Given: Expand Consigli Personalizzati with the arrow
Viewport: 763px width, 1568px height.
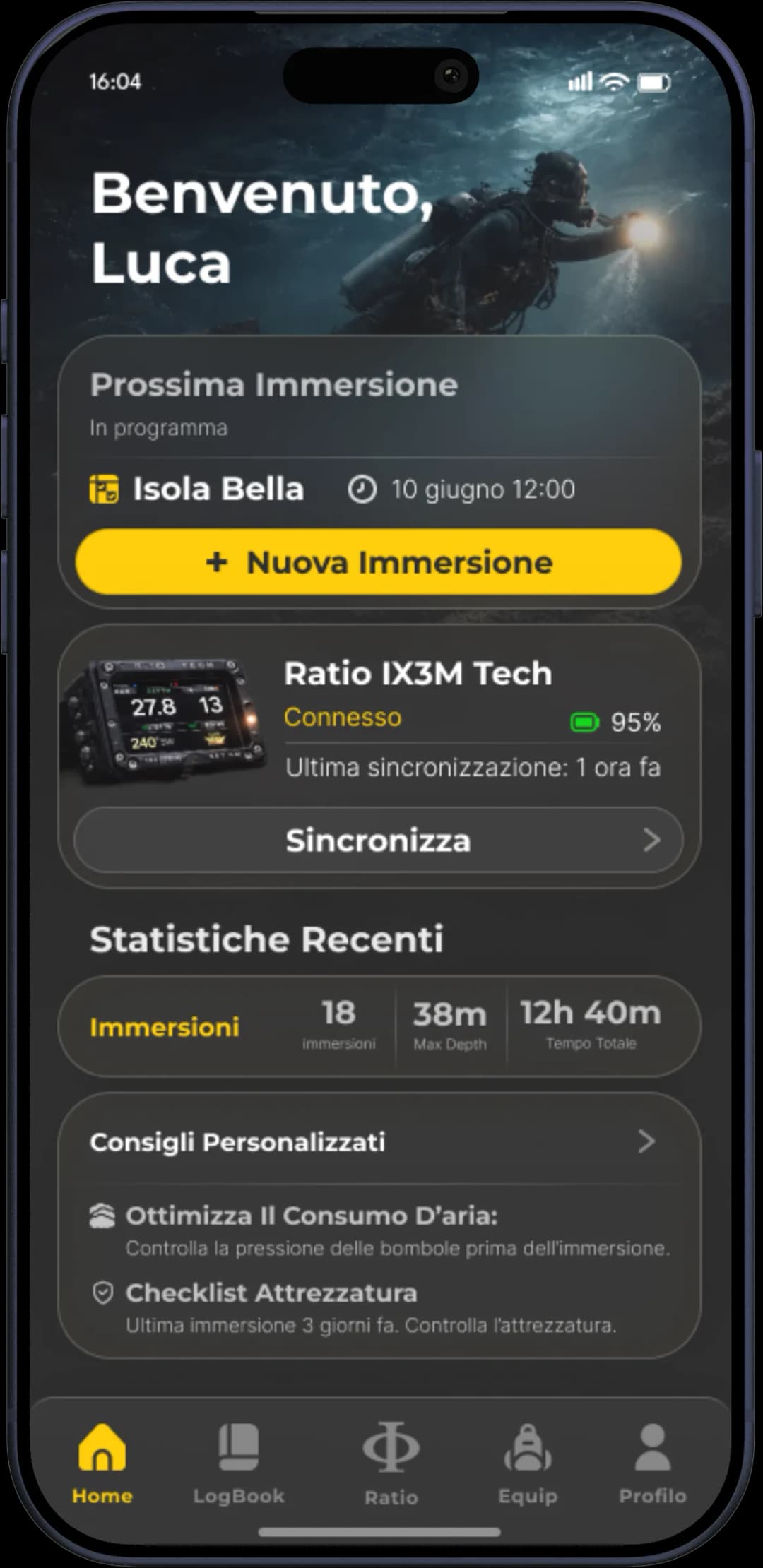Looking at the screenshot, I should [x=647, y=1142].
